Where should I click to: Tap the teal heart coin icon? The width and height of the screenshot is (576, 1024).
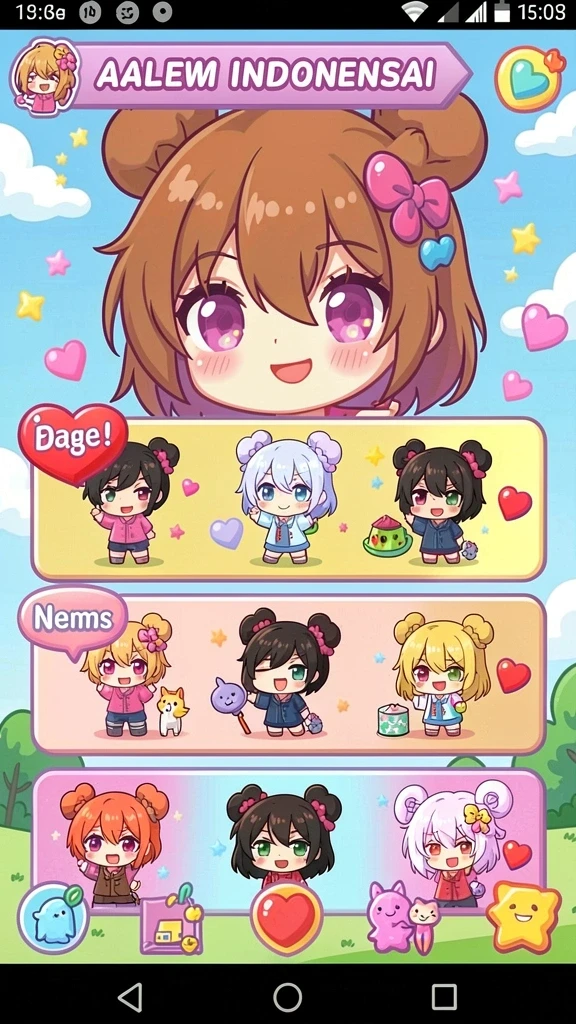pyautogui.click(x=530, y=78)
